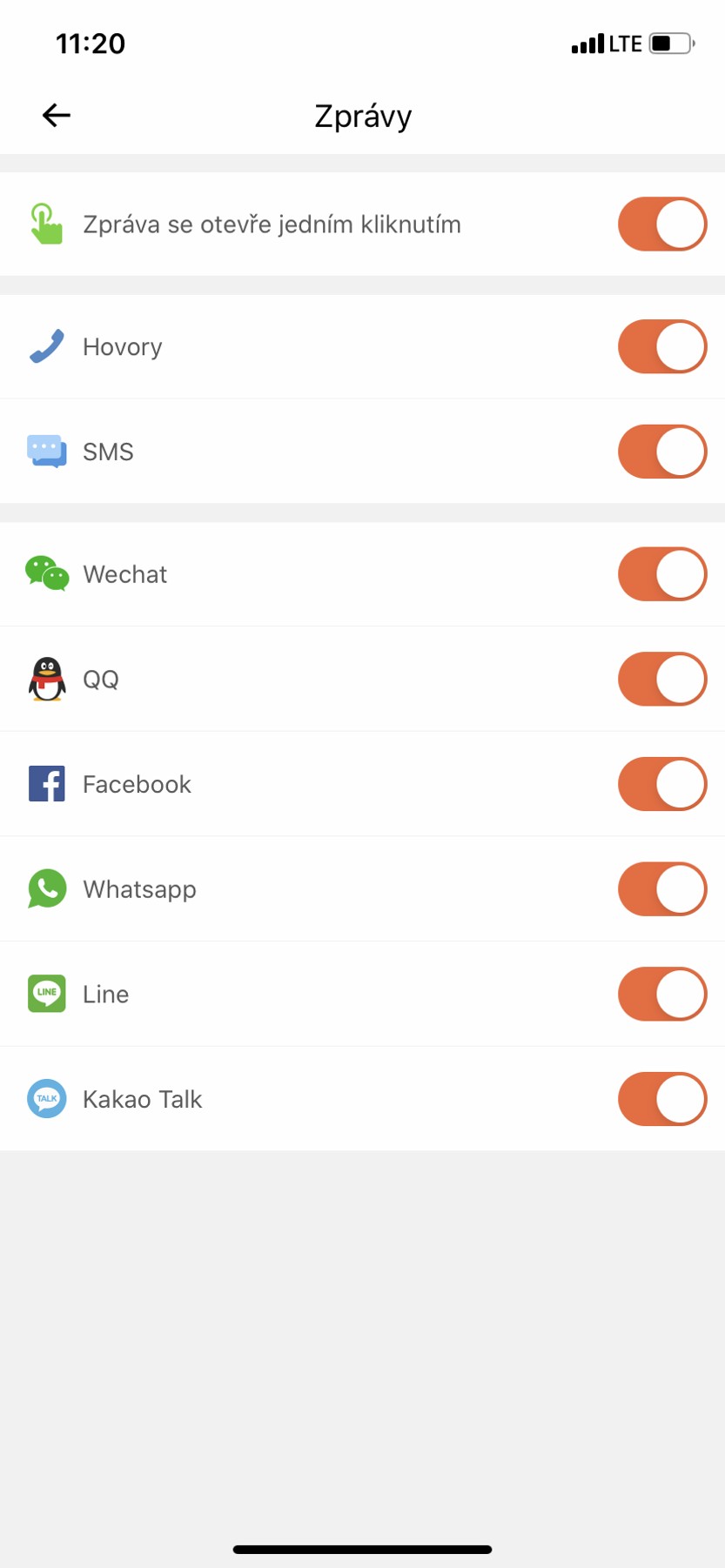Toggle the Whatsapp switch off
Viewport: 725px width, 1568px height.
661,889
